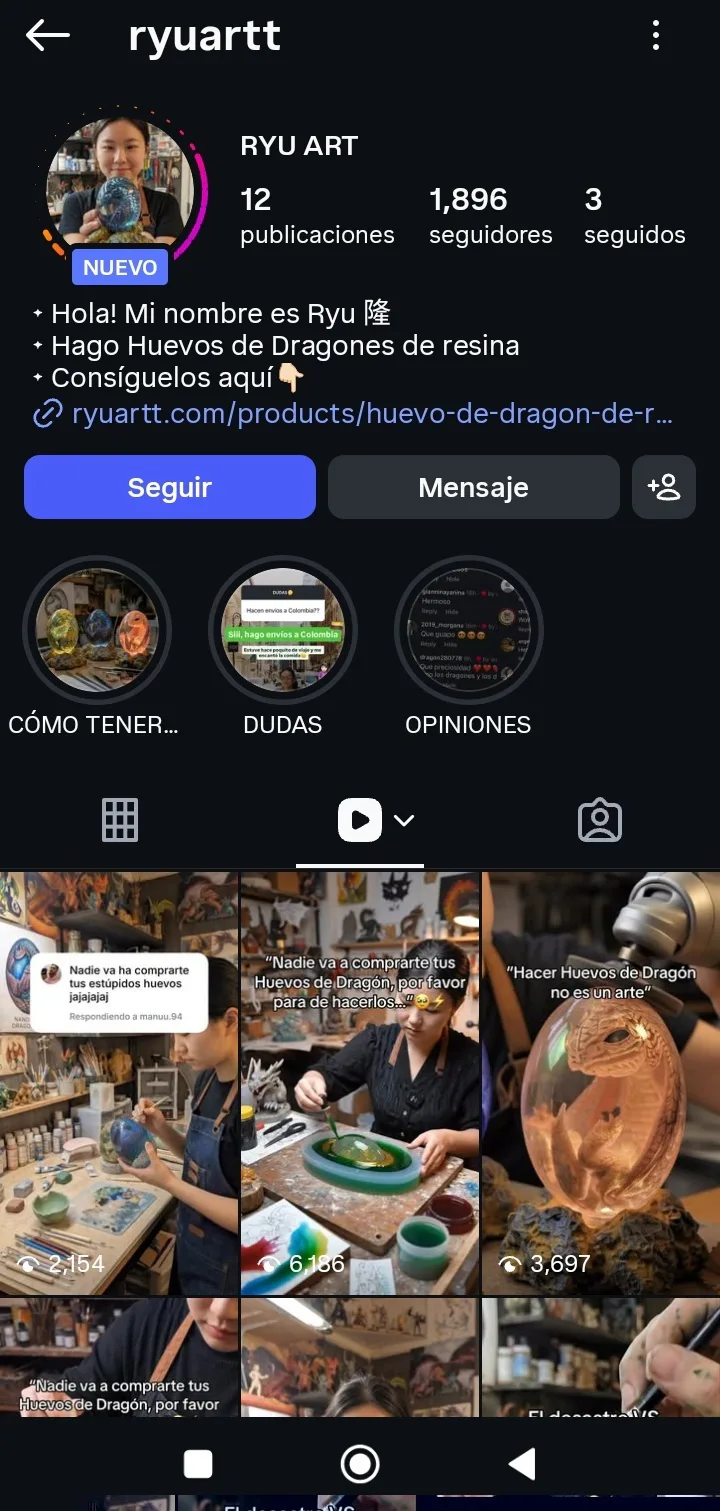Play the reel with 6,186 views

pos(360,1083)
